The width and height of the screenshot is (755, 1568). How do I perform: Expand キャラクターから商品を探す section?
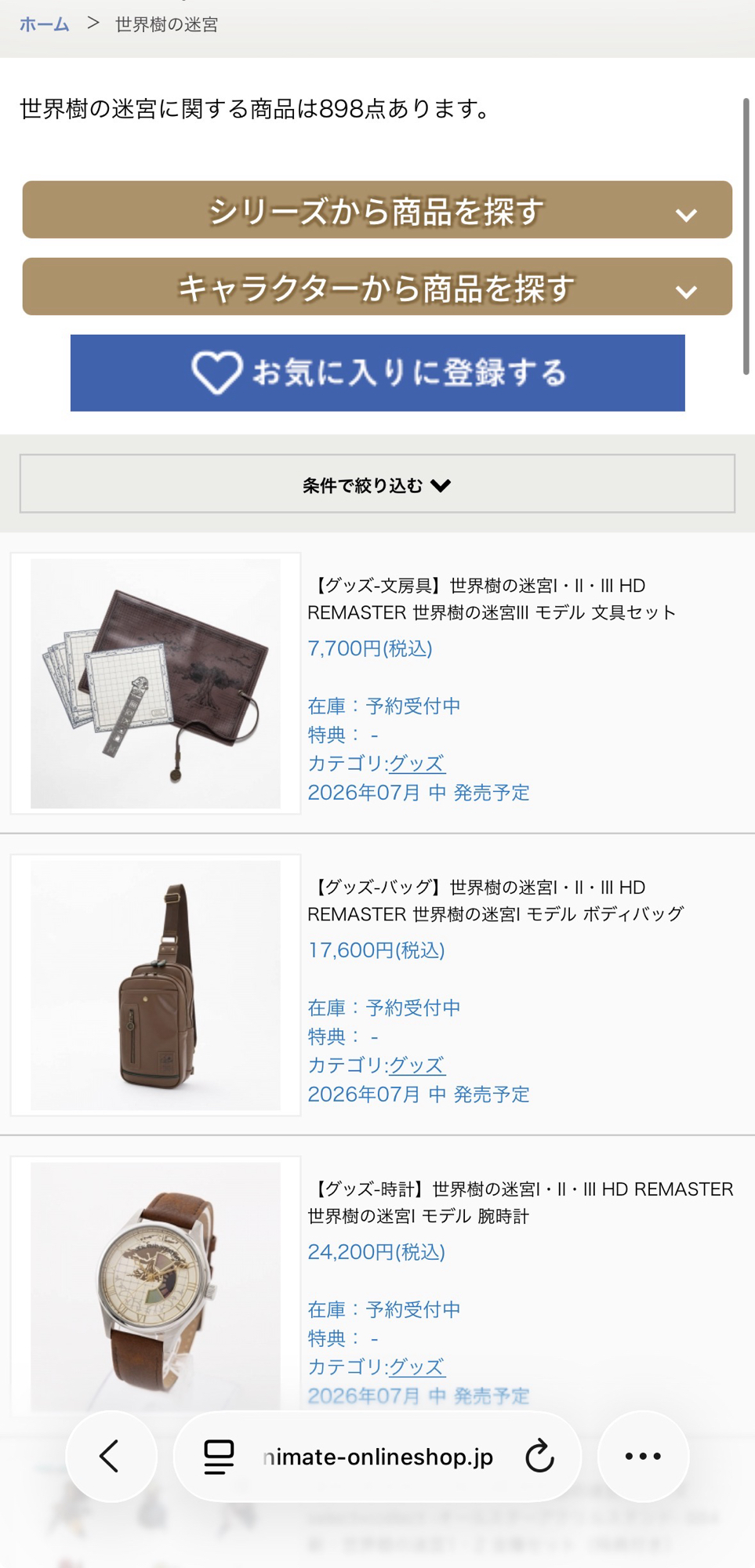(377, 287)
